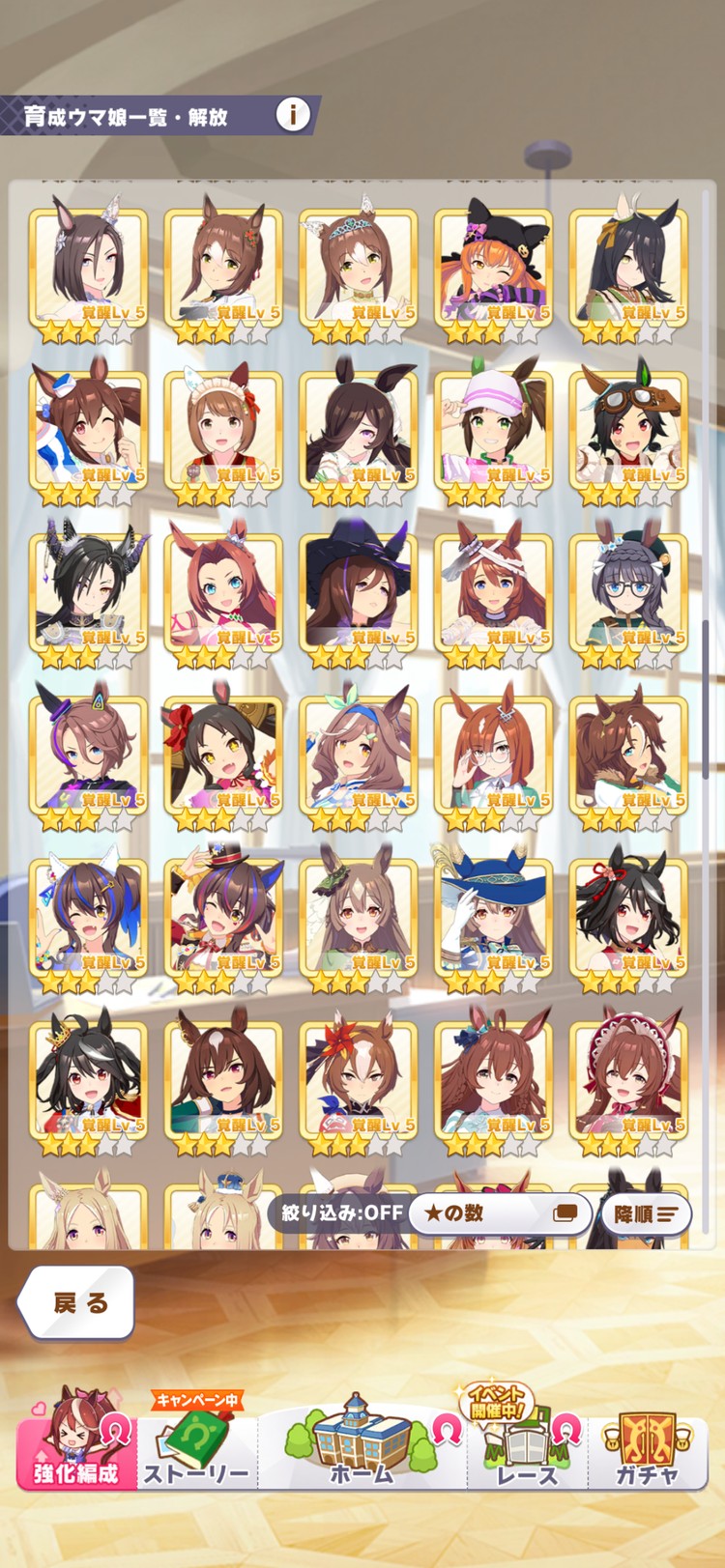Open the ガチャ tab
Screen dimensions: 725x1568
coord(648,1442)
